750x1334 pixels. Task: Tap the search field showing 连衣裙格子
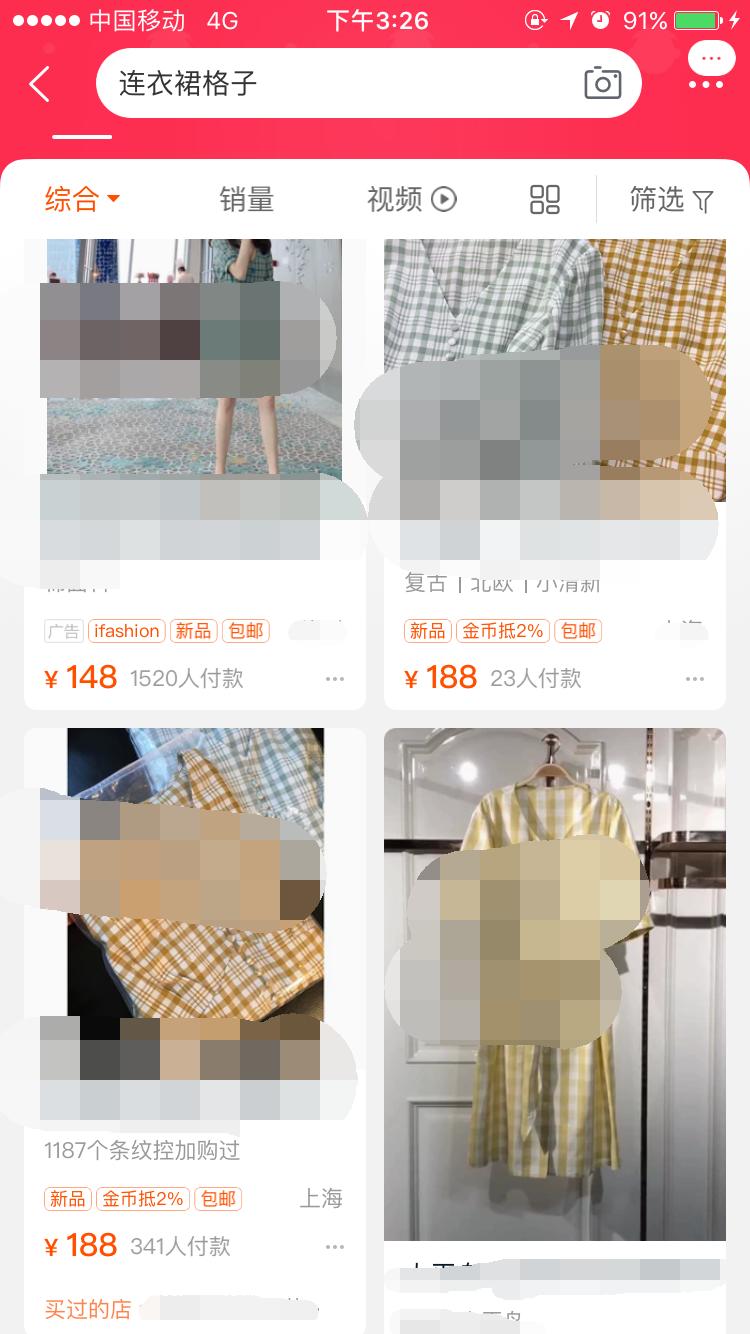[x=330, y=84]
